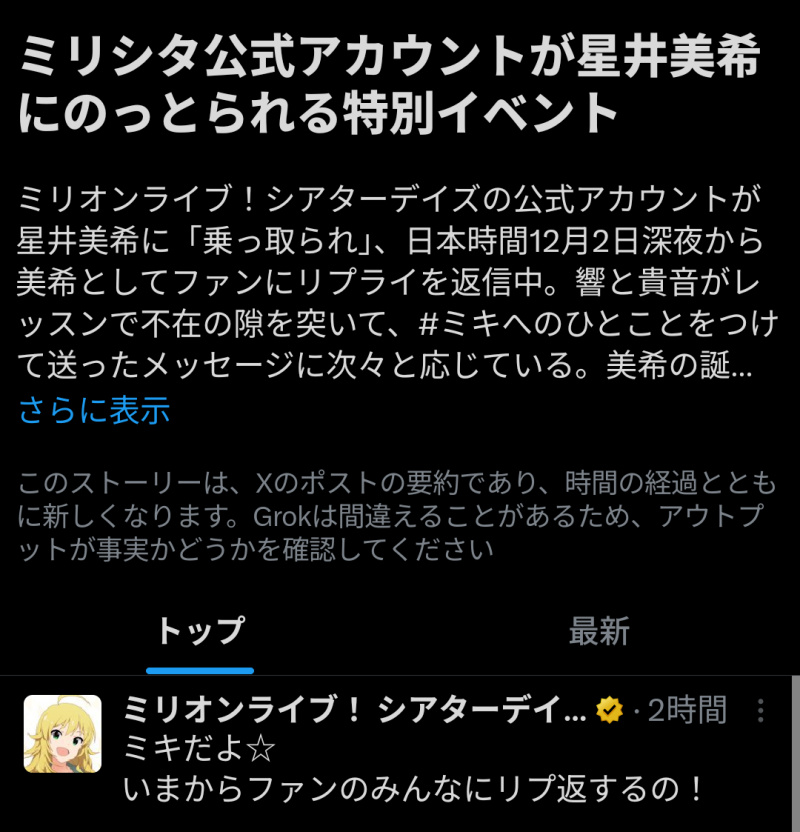800x832 pixels.
Task: Switch to the トップ tab
Action: (x=199, y=632)
